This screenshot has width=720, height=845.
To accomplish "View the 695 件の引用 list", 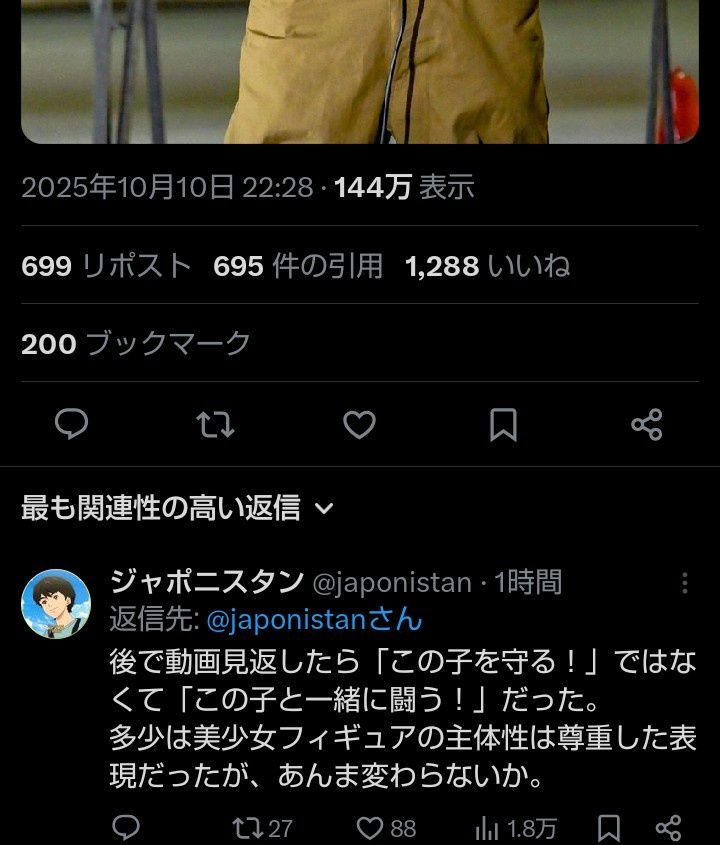I will point(298,266).
